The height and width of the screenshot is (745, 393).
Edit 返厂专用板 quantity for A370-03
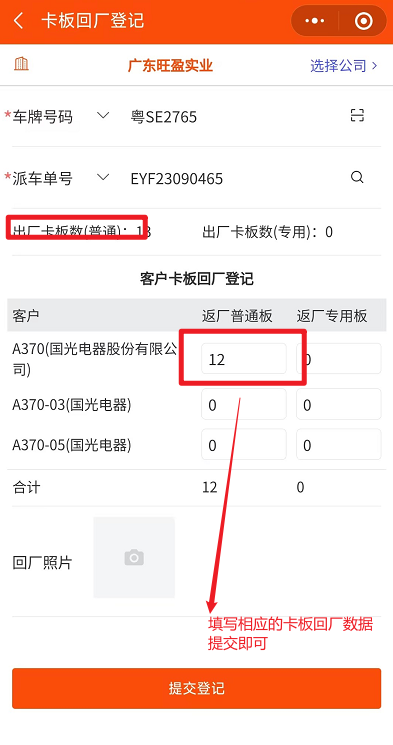pyautogui.click(x=338, y=404)
